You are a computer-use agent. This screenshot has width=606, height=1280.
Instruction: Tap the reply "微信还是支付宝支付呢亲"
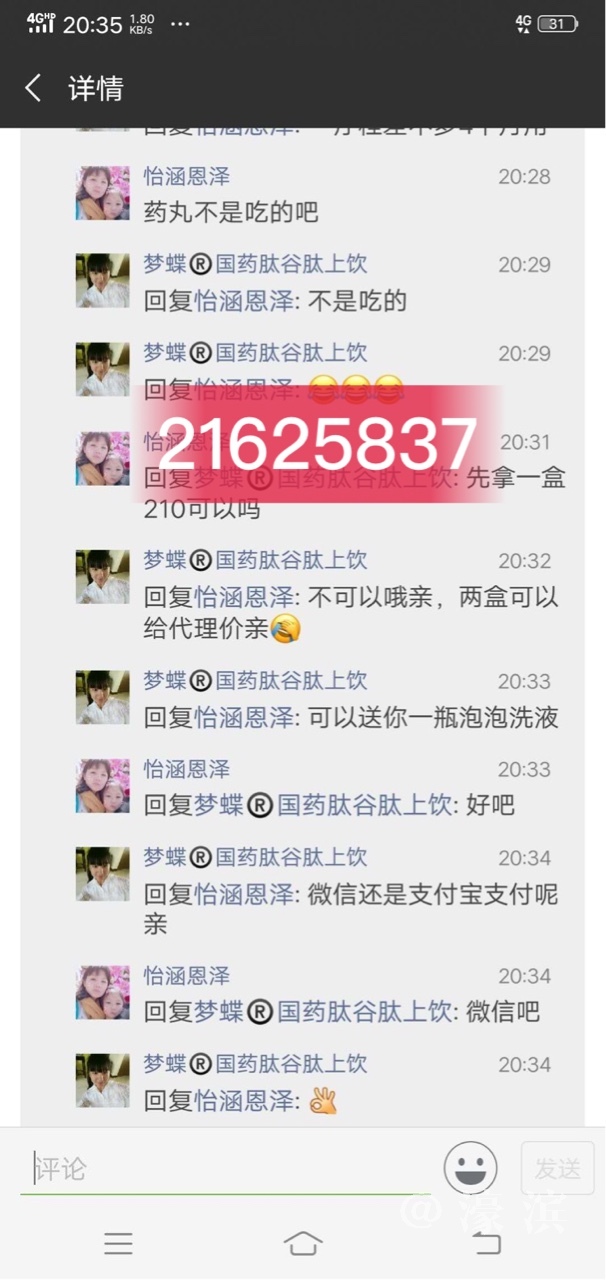point(350,908)
